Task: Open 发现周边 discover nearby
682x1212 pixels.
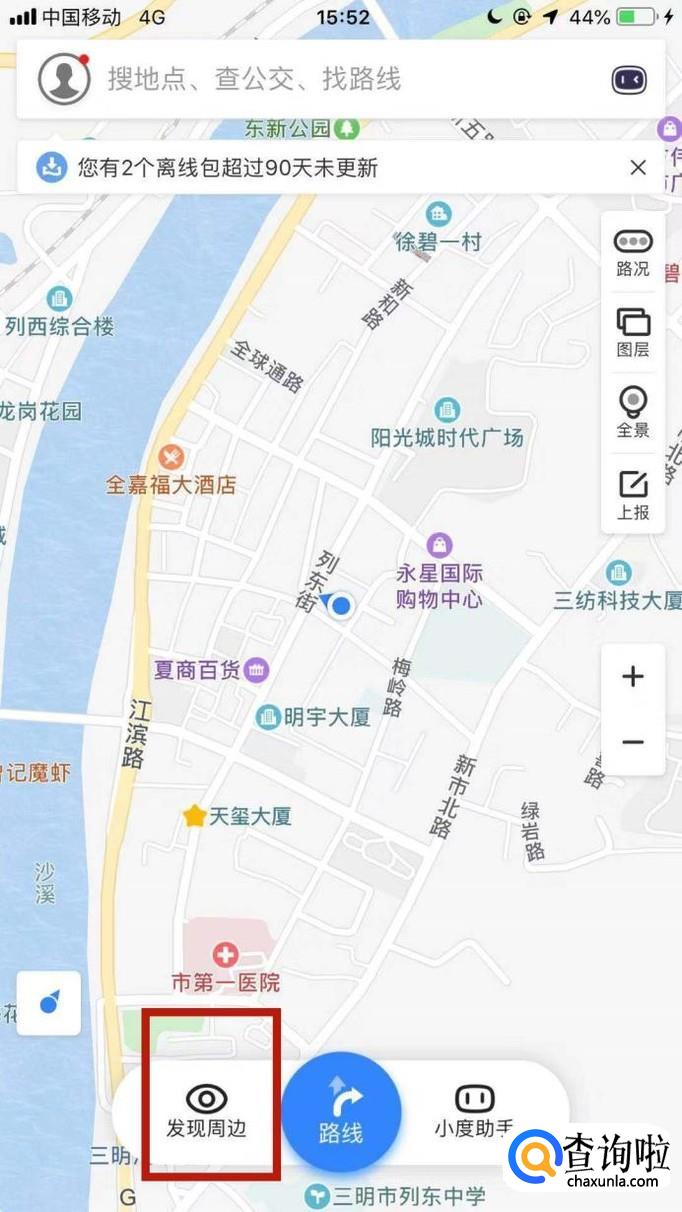Action: (x=206, y=1111)
